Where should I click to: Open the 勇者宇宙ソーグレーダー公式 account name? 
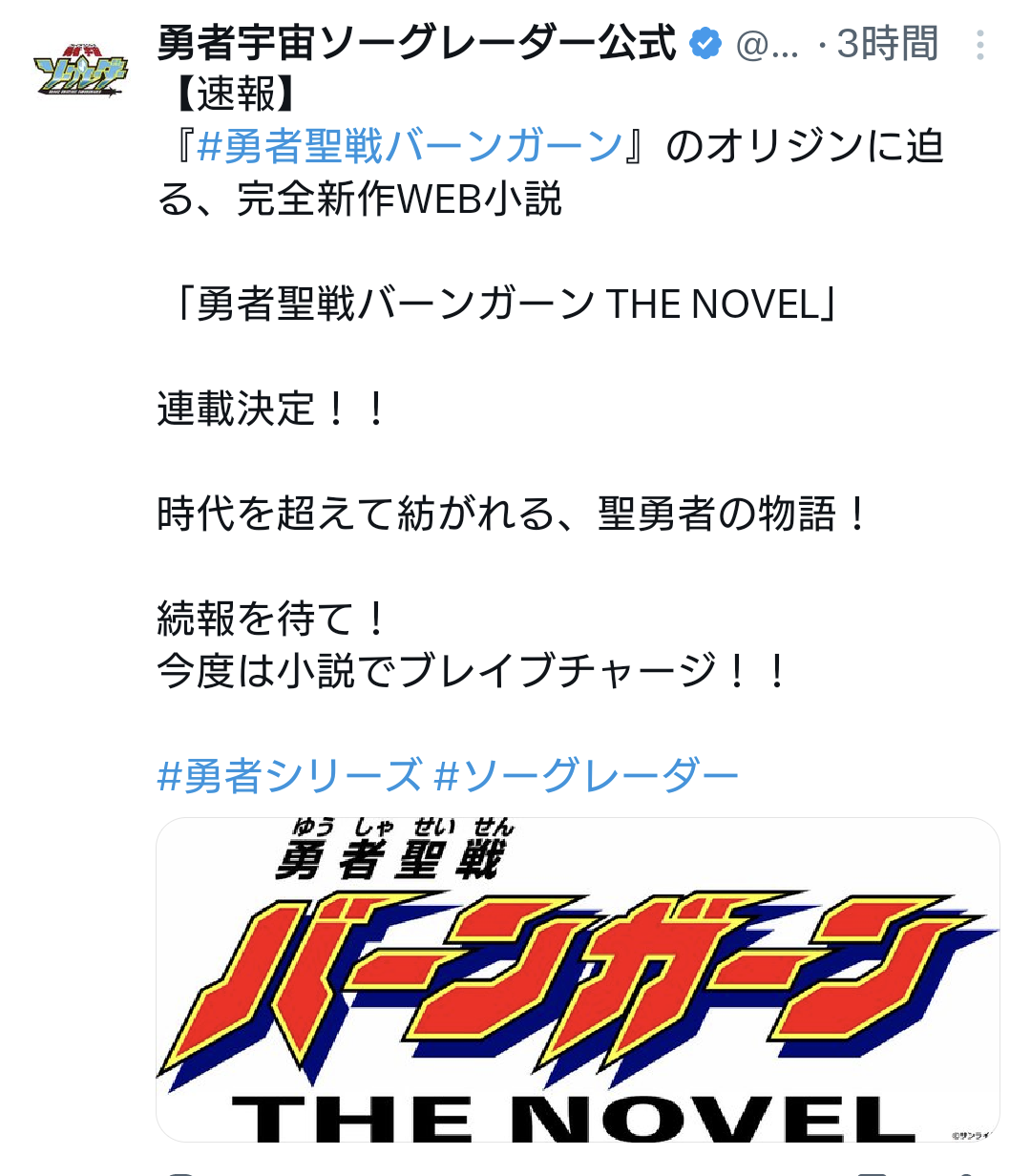pos(416,44)
